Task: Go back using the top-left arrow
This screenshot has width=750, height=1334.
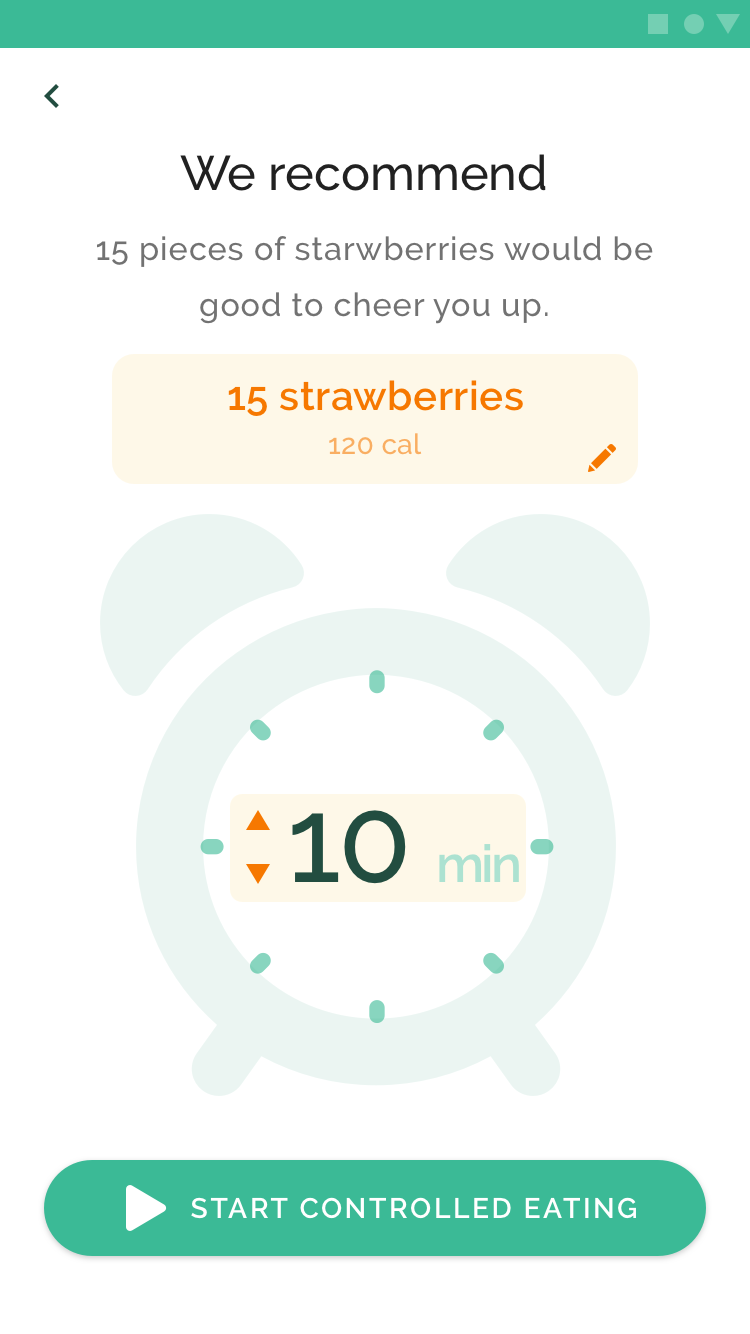Action: (52, 96)
